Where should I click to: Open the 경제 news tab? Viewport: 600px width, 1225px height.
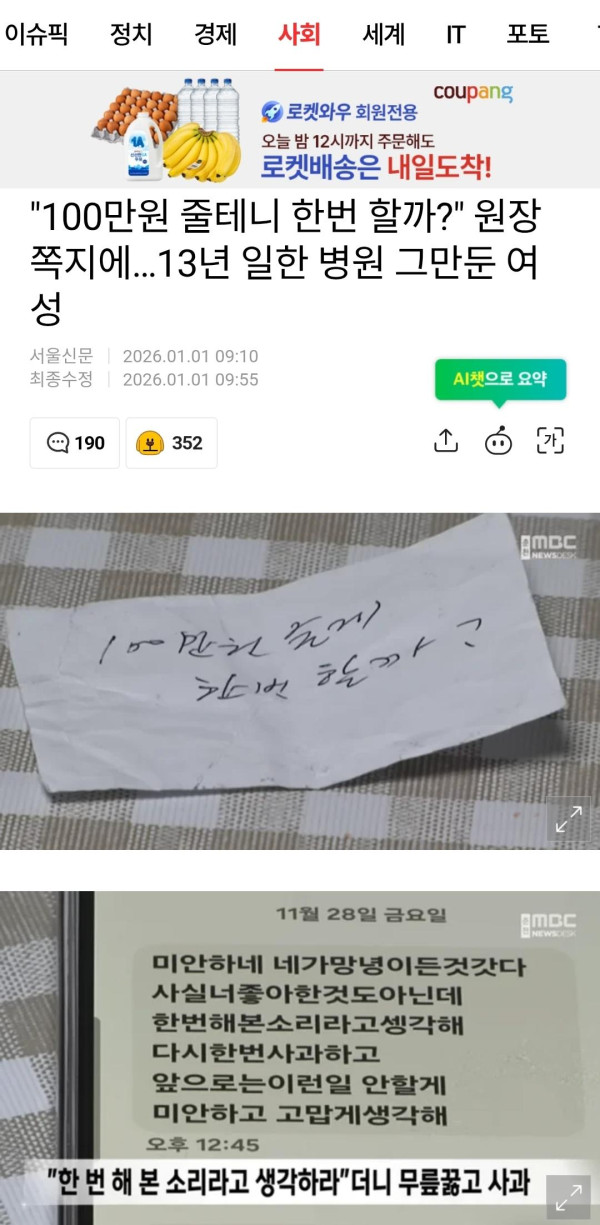click(x=215, y=34)
